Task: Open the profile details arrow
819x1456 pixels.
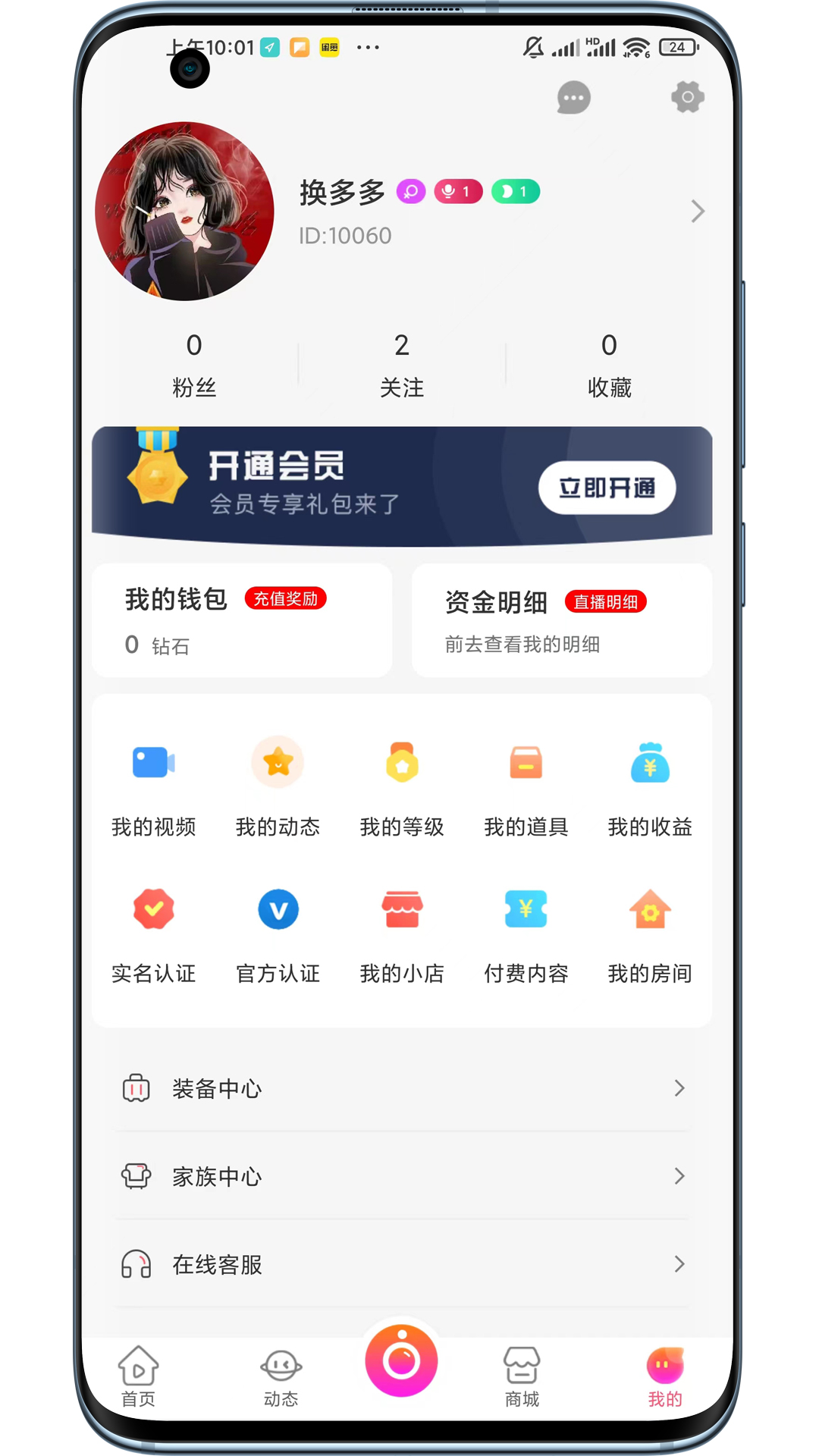Action: (698, 212)
